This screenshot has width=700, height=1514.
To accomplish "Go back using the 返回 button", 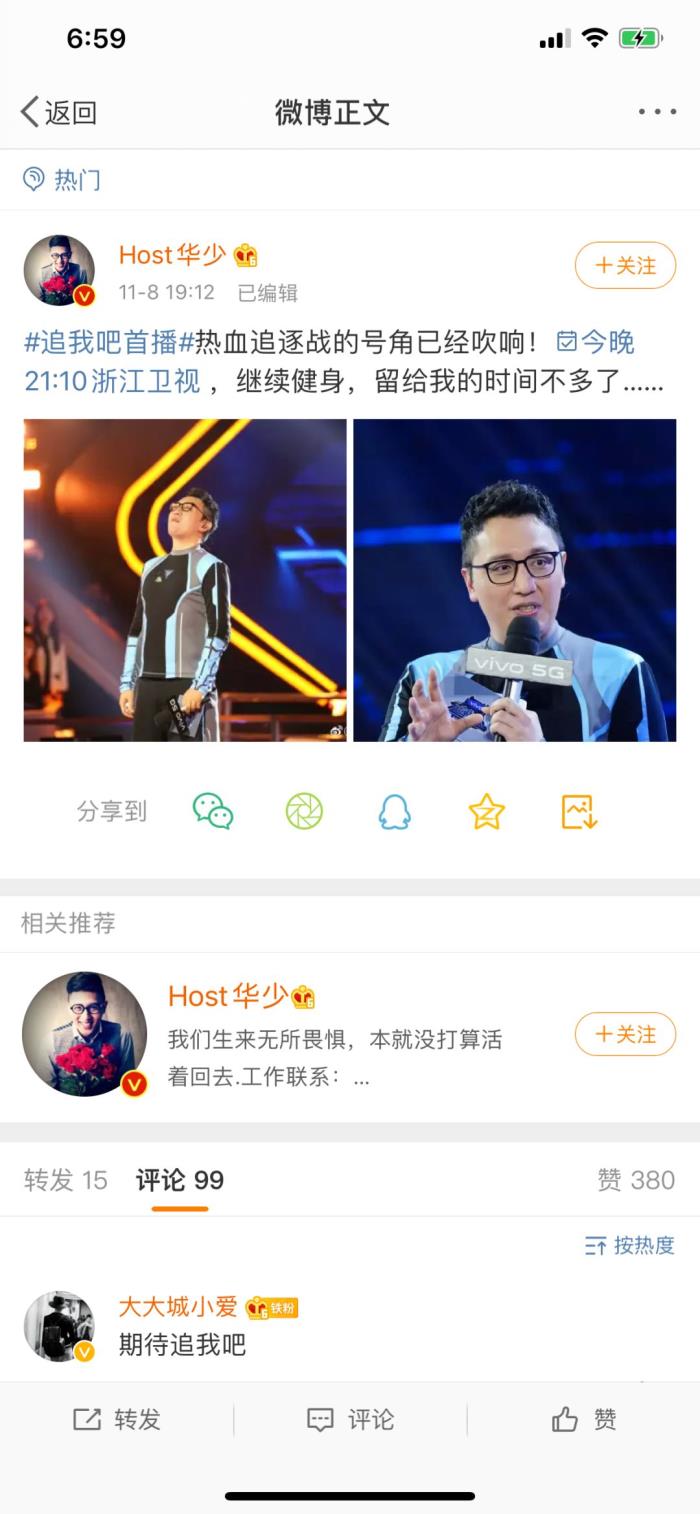I will 60,112.
